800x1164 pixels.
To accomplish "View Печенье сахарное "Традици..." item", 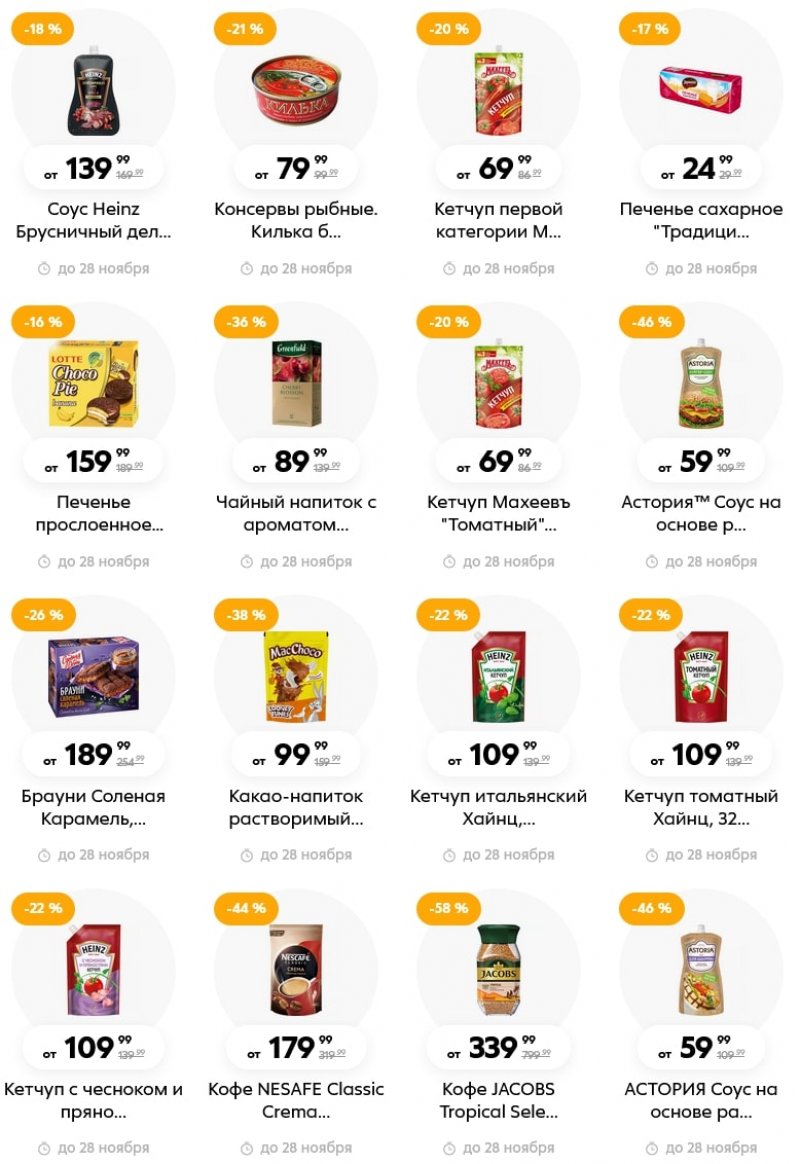I will [x=701, y=95].
